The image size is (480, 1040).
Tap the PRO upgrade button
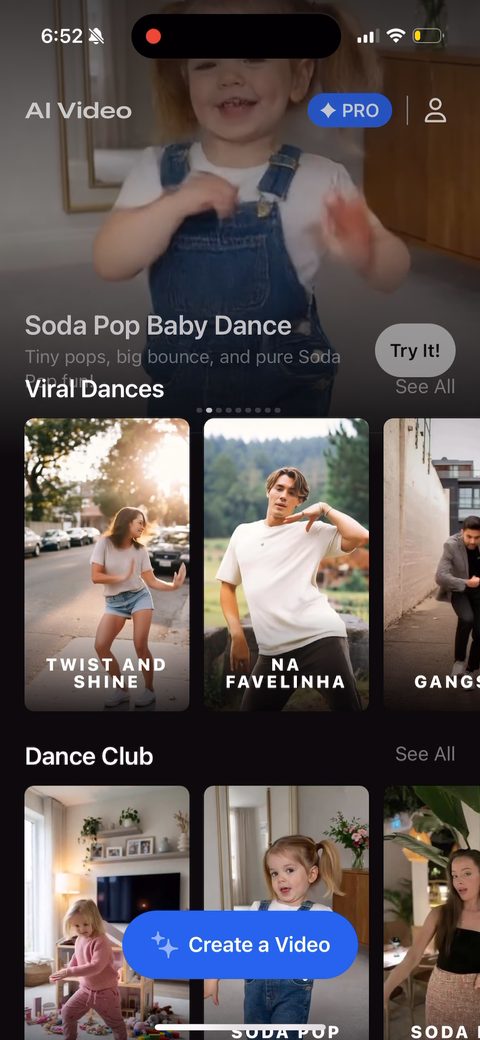[349, 110]
